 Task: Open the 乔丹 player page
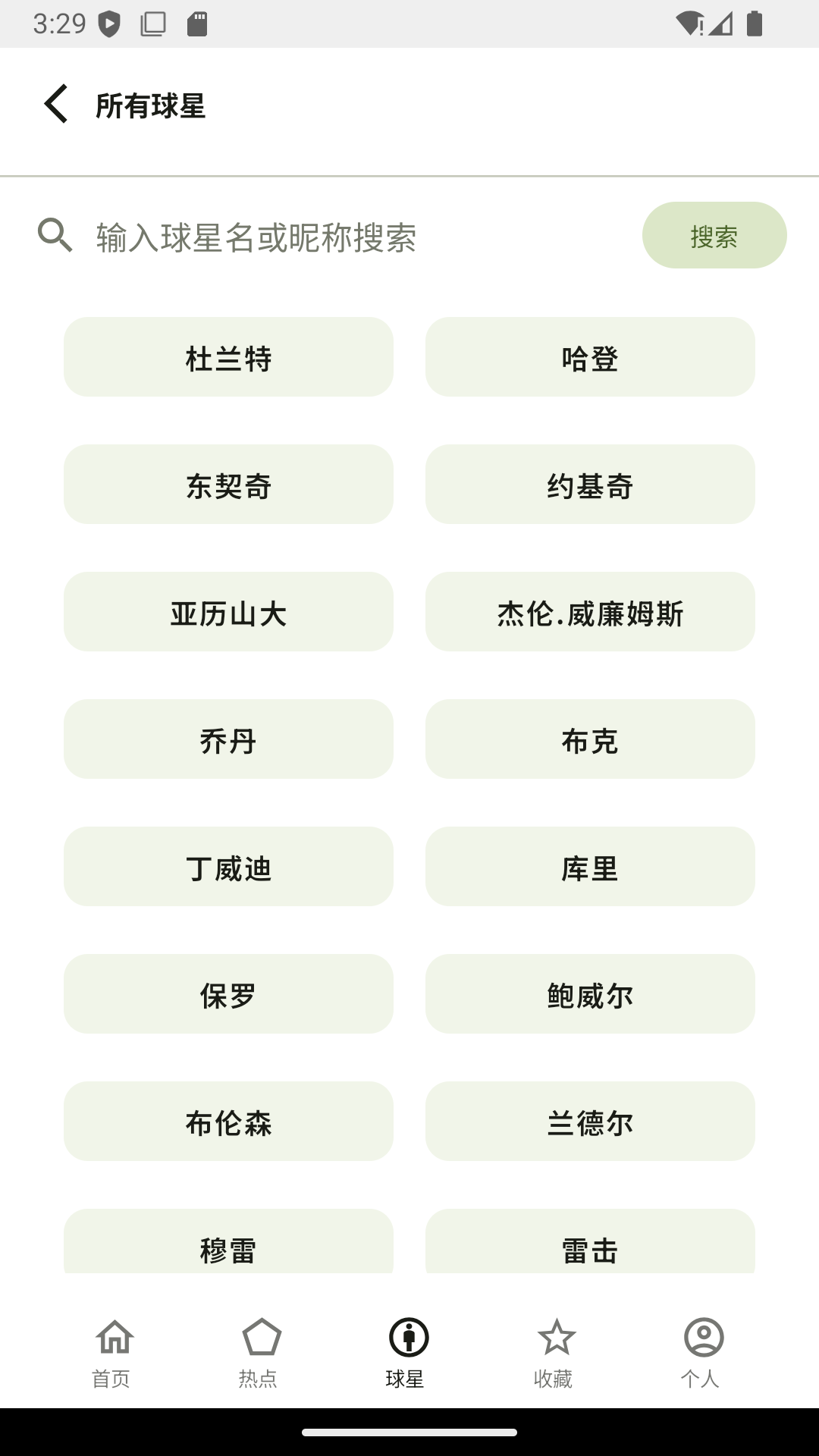coord(228,739)
